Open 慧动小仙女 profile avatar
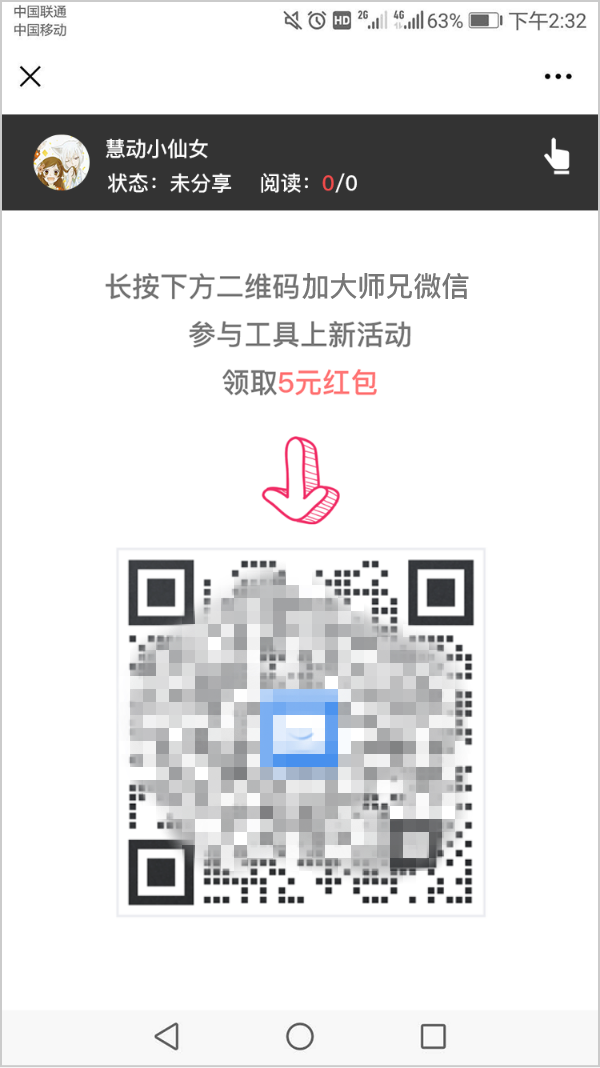 [62, 162]
